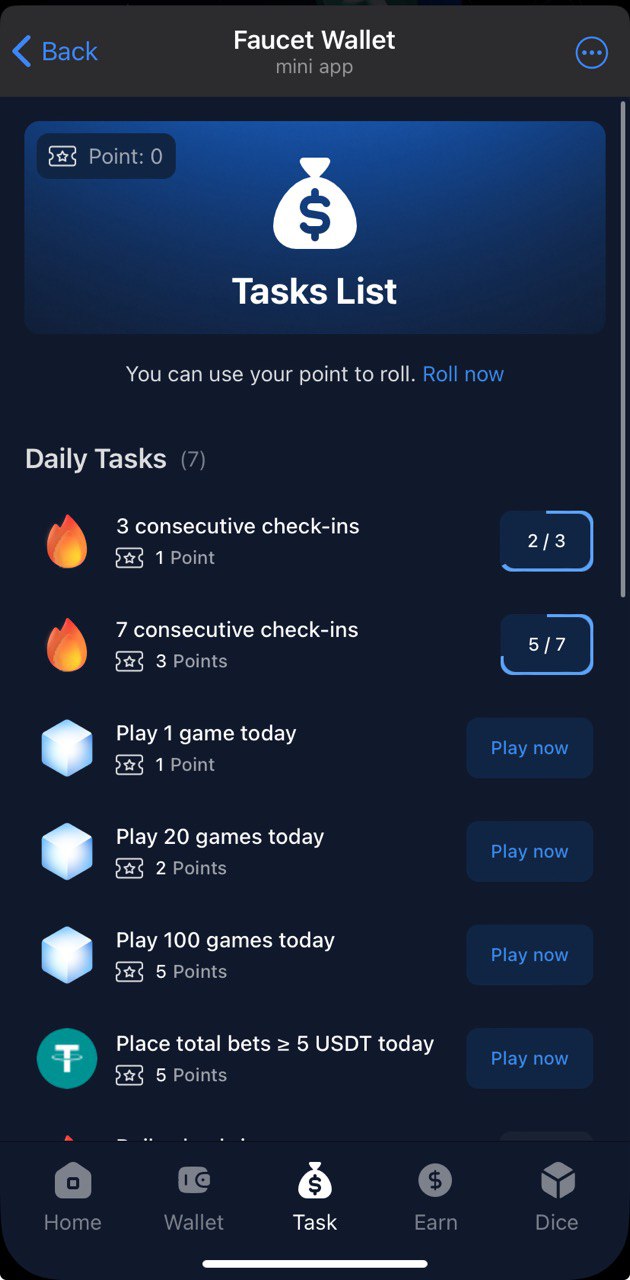630x1280 pixels.
Task: Tap Play now for Play 20 games today
Action: coord(529,852)
